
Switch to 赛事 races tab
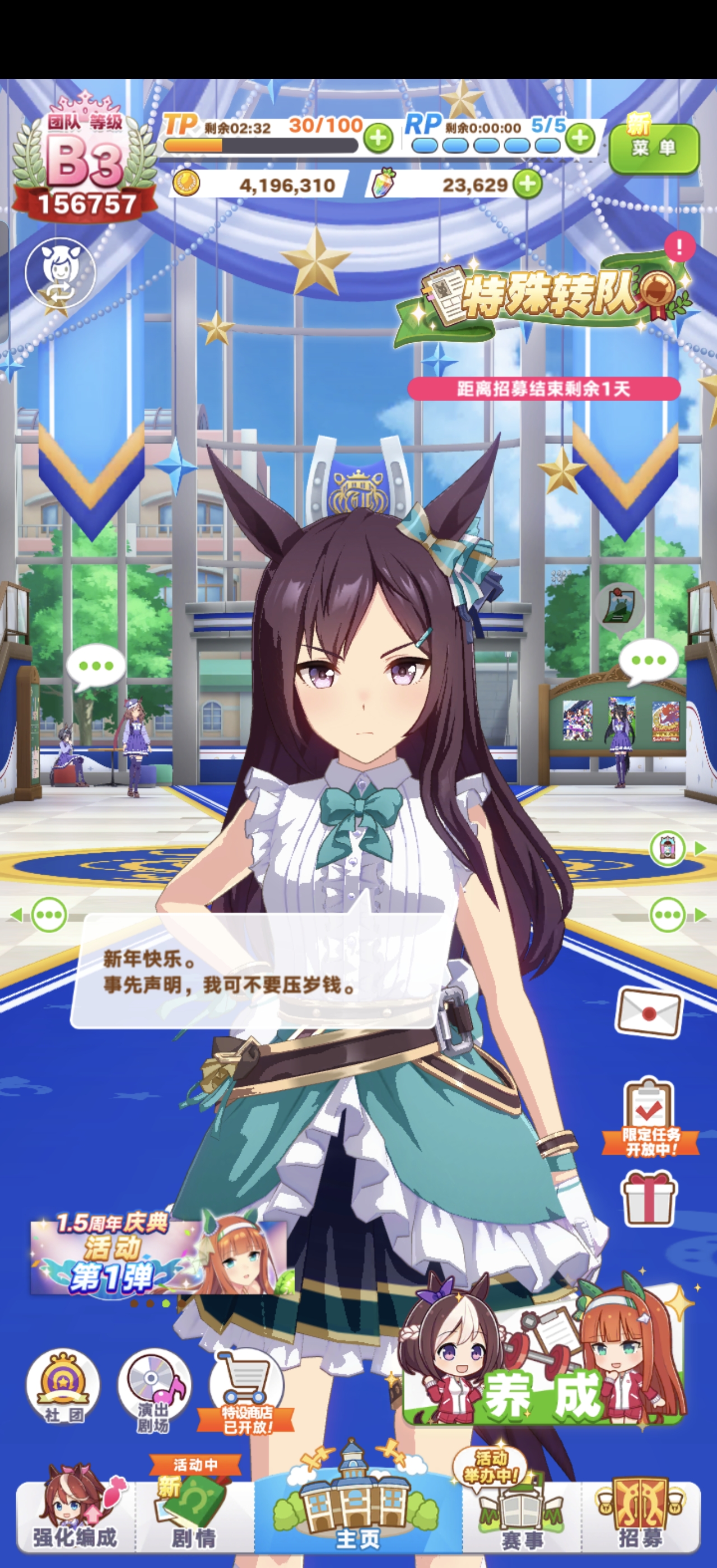point(521,1514)
